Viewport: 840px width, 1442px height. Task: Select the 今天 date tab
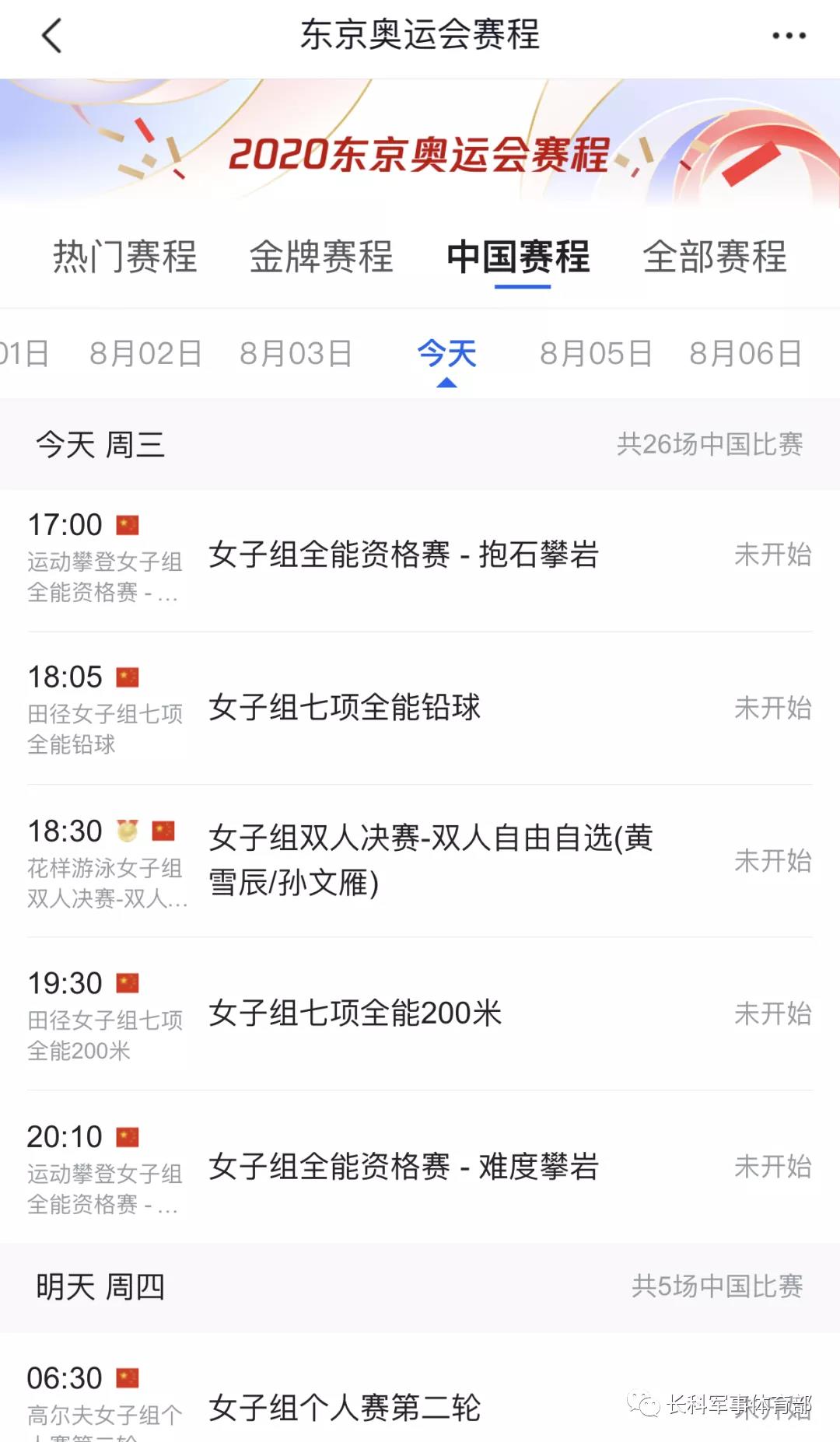click(x=446, y=354)
